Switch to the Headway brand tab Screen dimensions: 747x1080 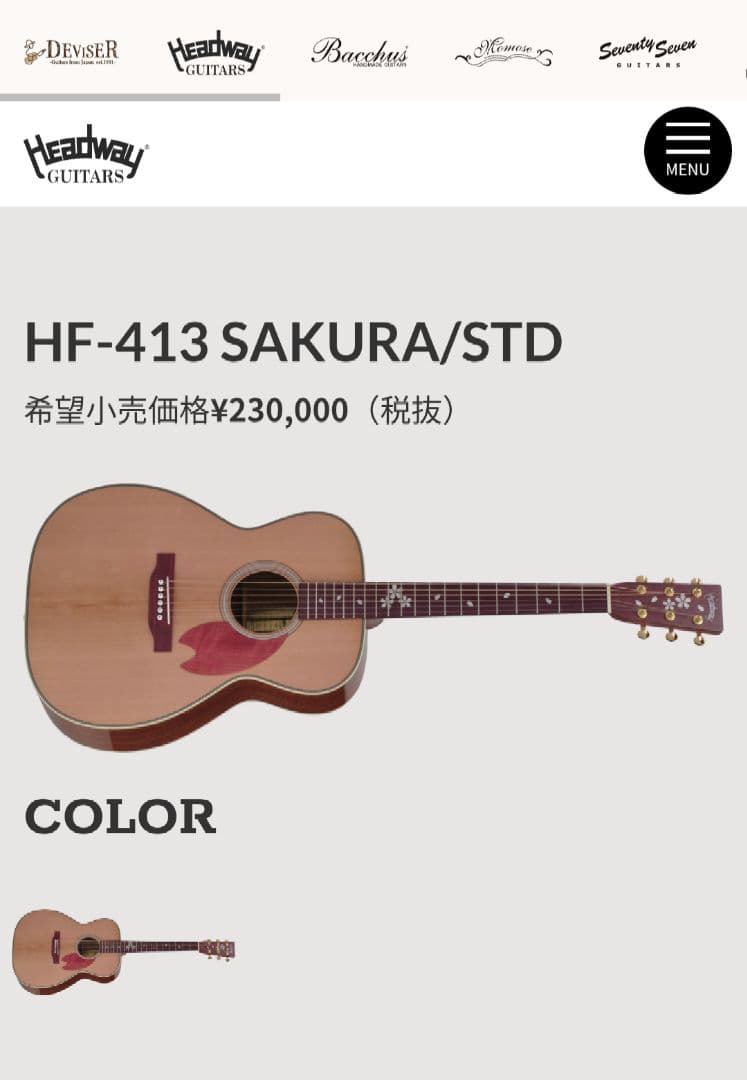pos(212,55)
